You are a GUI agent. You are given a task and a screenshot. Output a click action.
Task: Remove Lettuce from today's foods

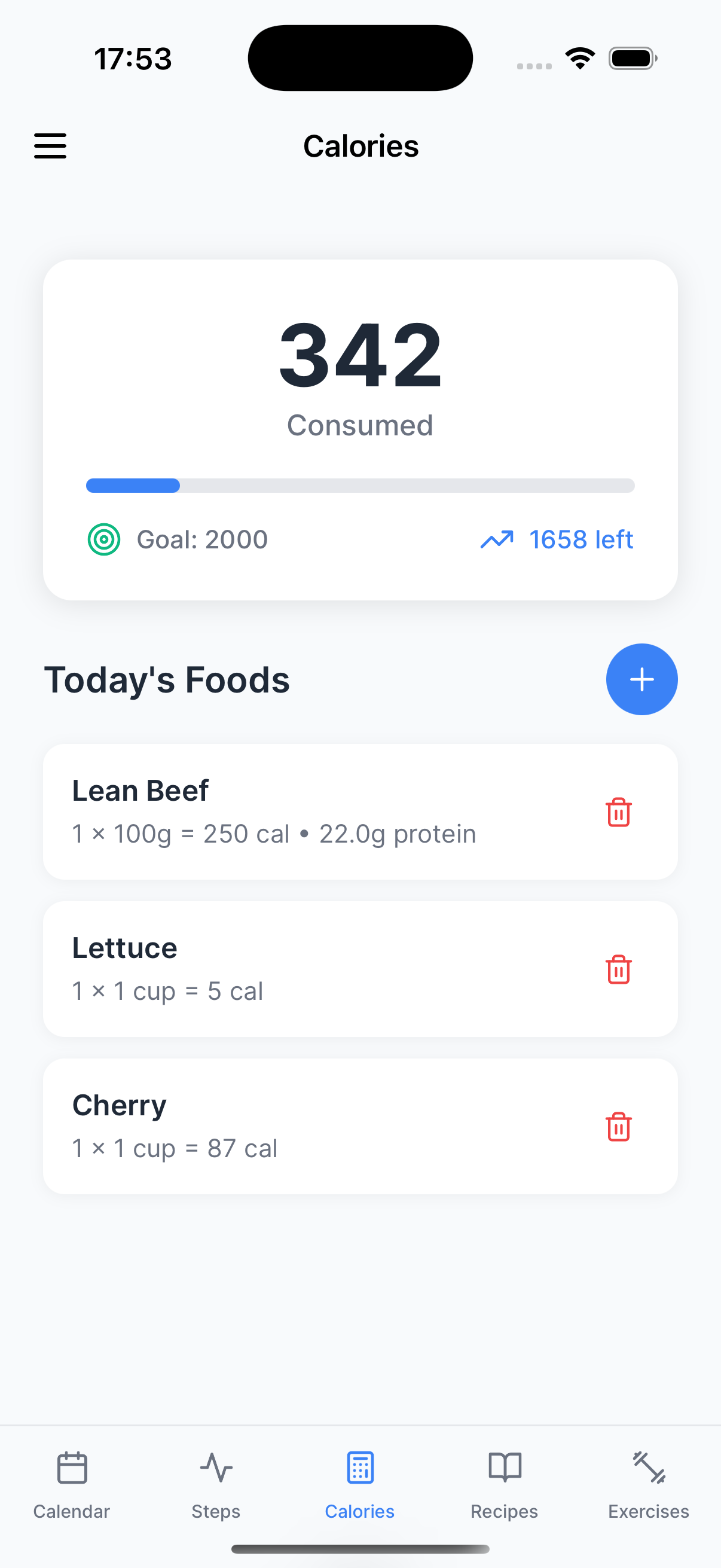(x=618, y=969)
